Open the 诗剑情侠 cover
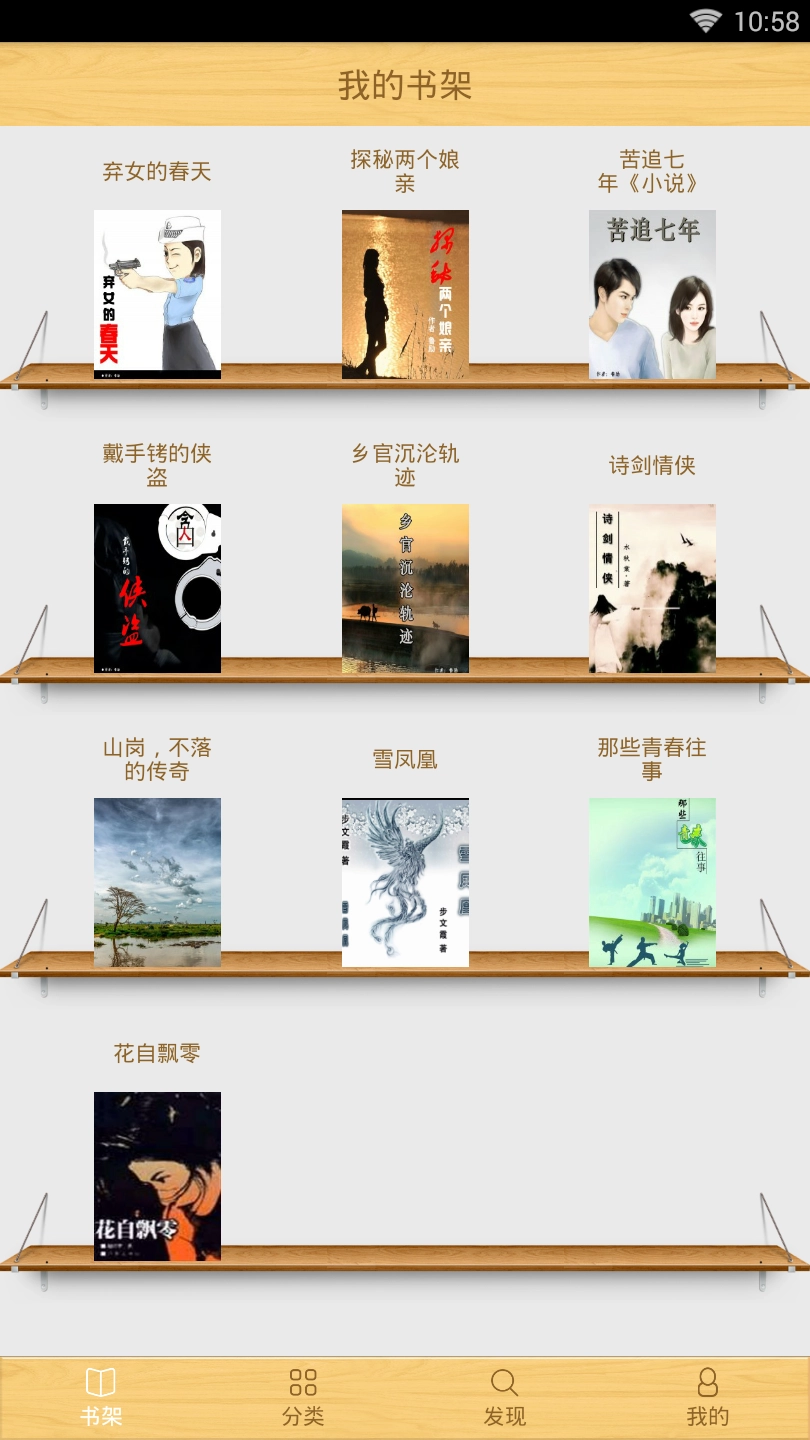This screenshot has width=810, height=1440. tap(651, 588)
